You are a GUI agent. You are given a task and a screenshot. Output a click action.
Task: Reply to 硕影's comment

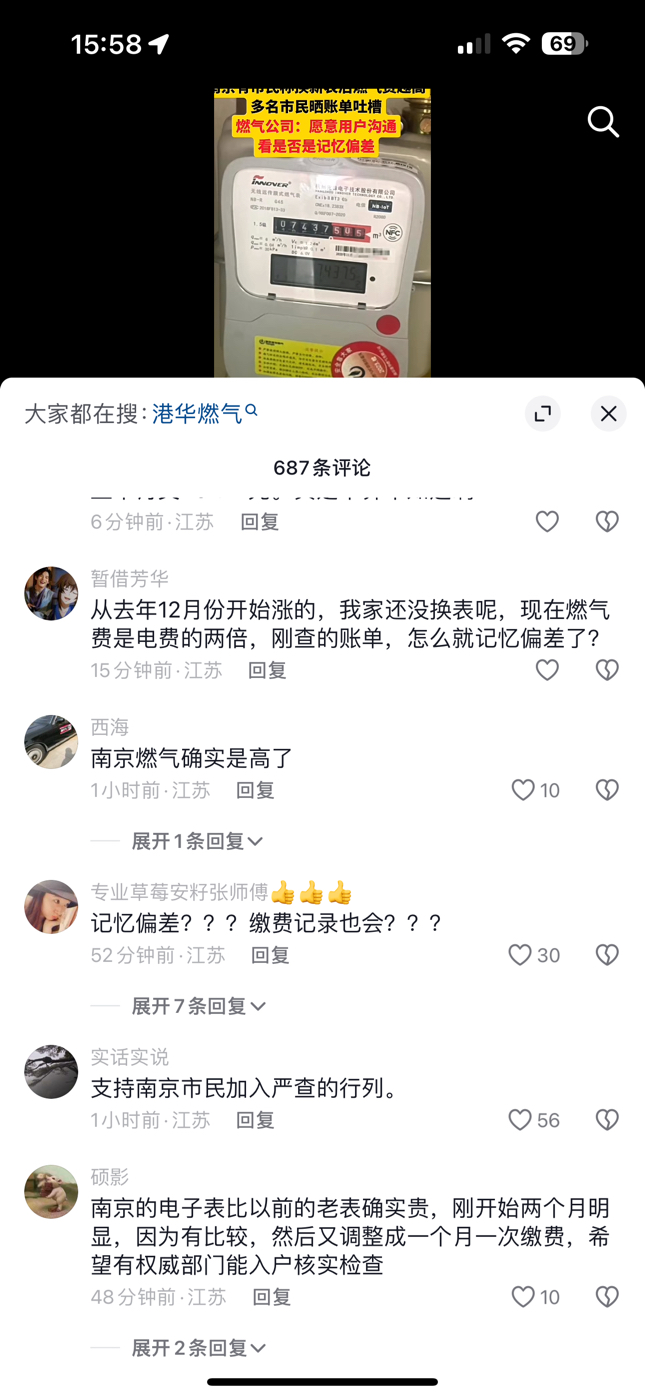(x=271, y=1297)
